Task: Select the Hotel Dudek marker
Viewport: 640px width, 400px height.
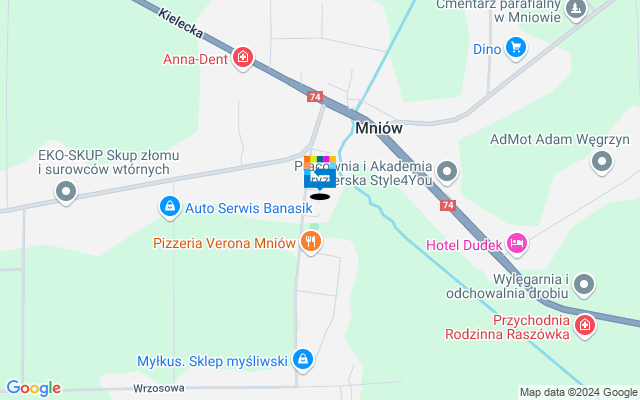Action: [x=516, y=243]
